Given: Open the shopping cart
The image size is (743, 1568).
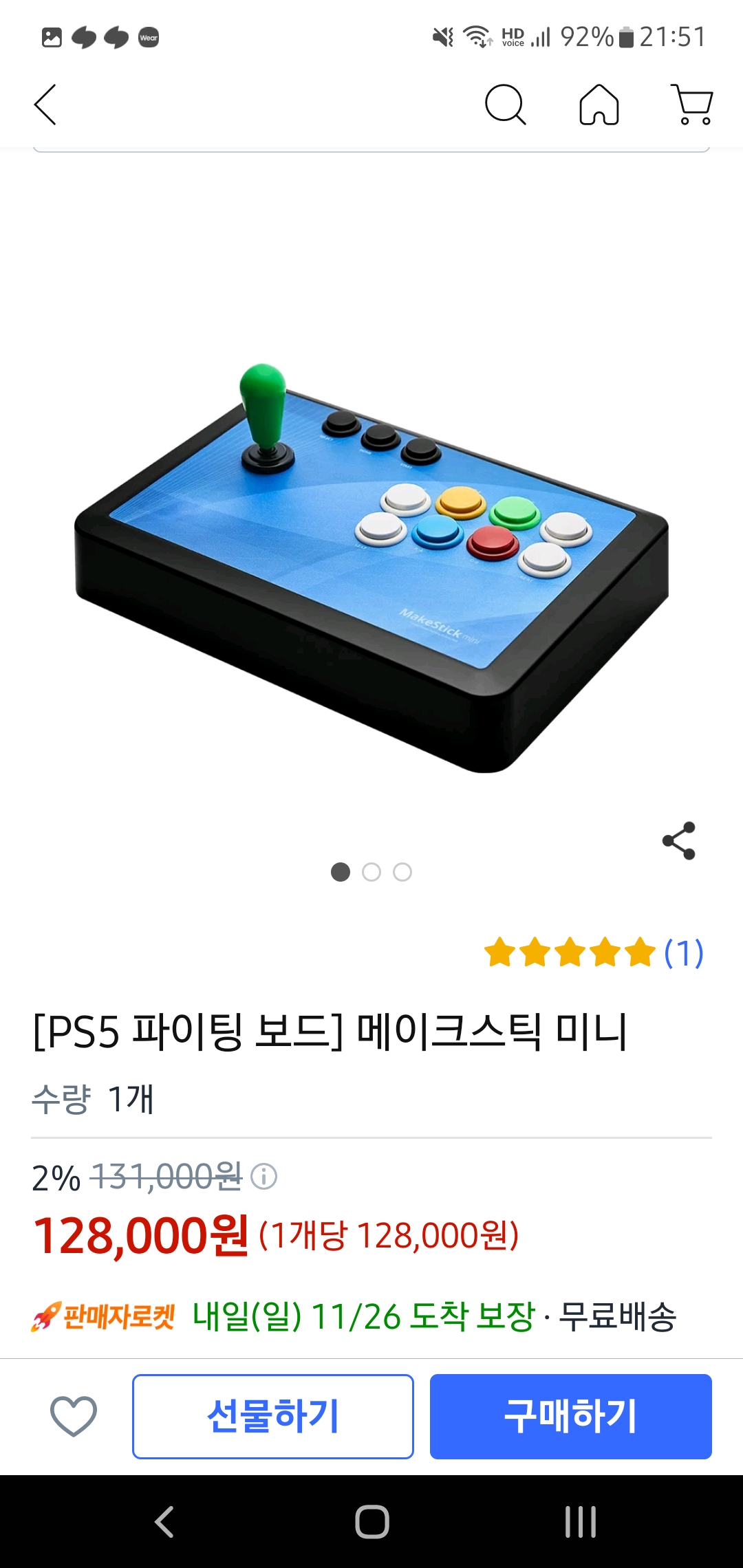Looking at the screenshot, I should (692, 105).
